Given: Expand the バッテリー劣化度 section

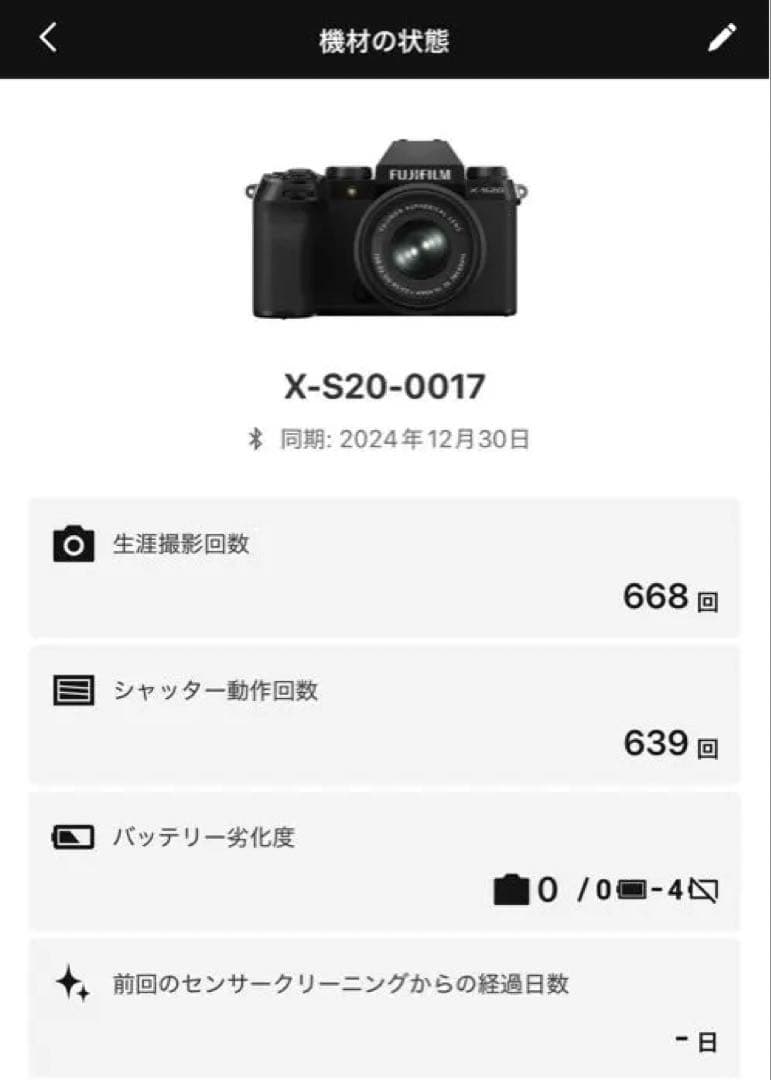Looking at the screenshot, I should point(385,860).
